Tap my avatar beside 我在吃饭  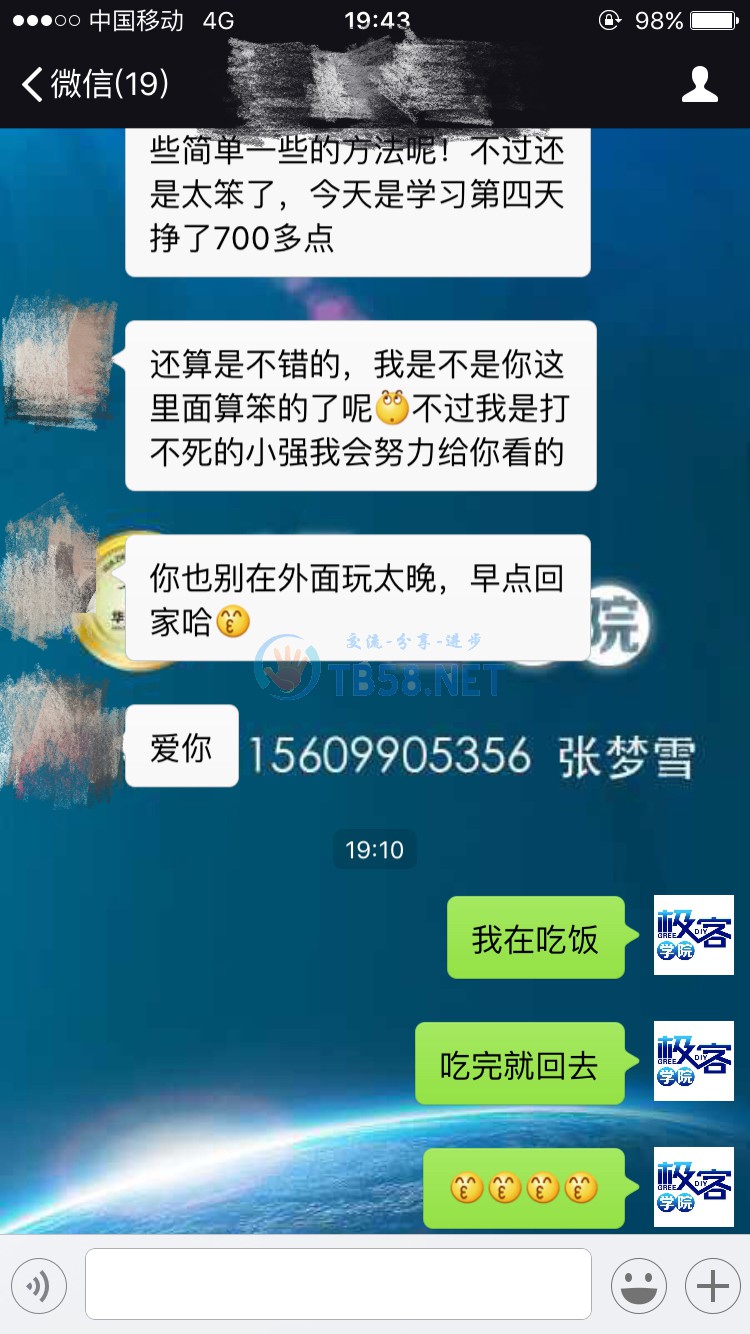click(693, 935)
